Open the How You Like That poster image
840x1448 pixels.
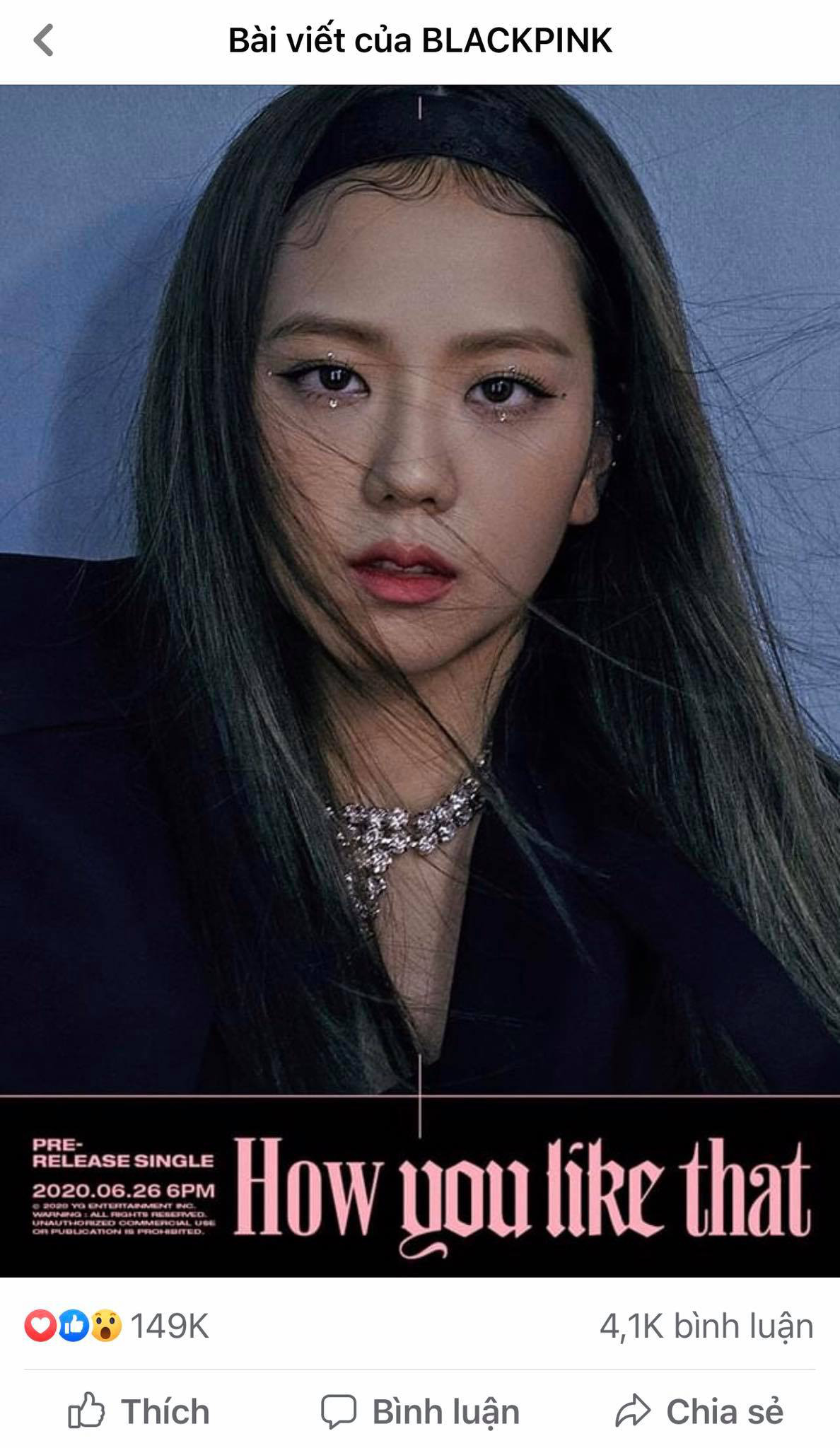pyautogui.click(x=420, y=681)
